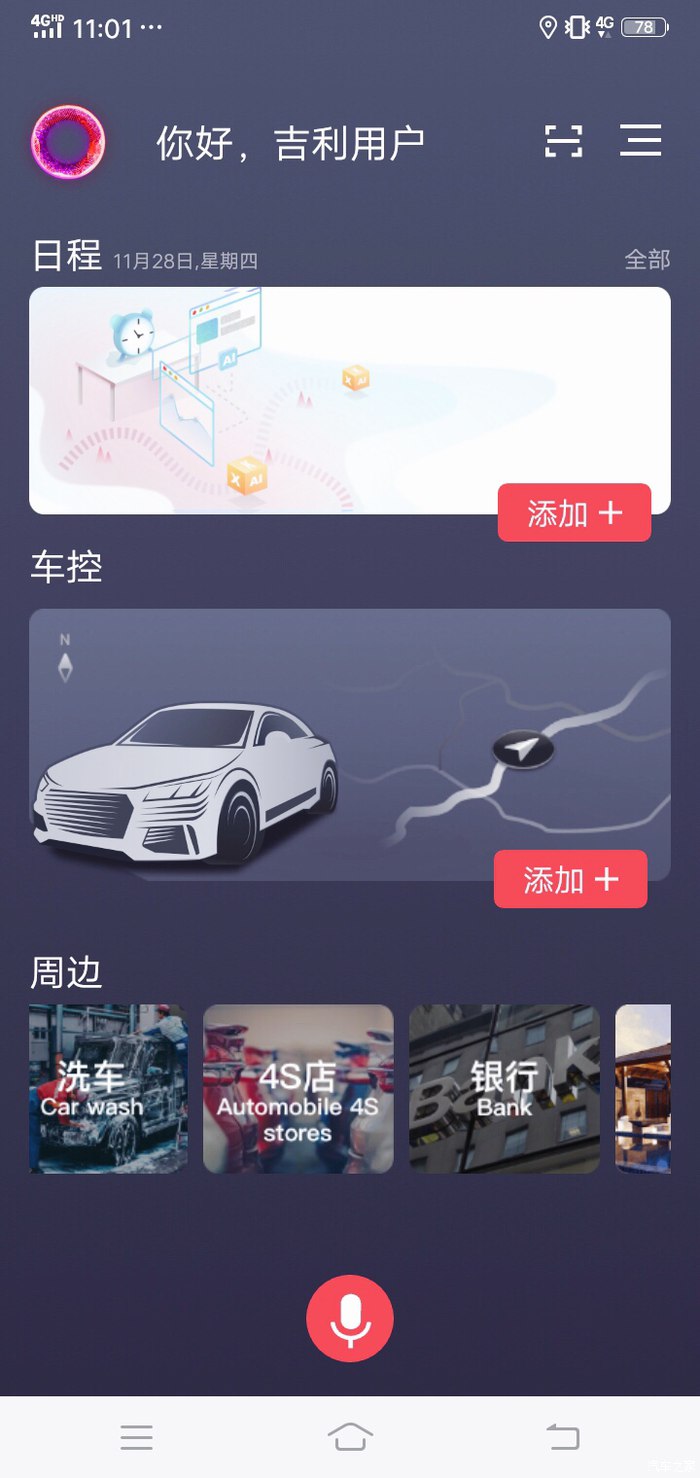The width and height of the screenshot is (700, 1478).
Task: Open the hamburger menu at top right
Action: pyautogui.click(x=640, y=141)
